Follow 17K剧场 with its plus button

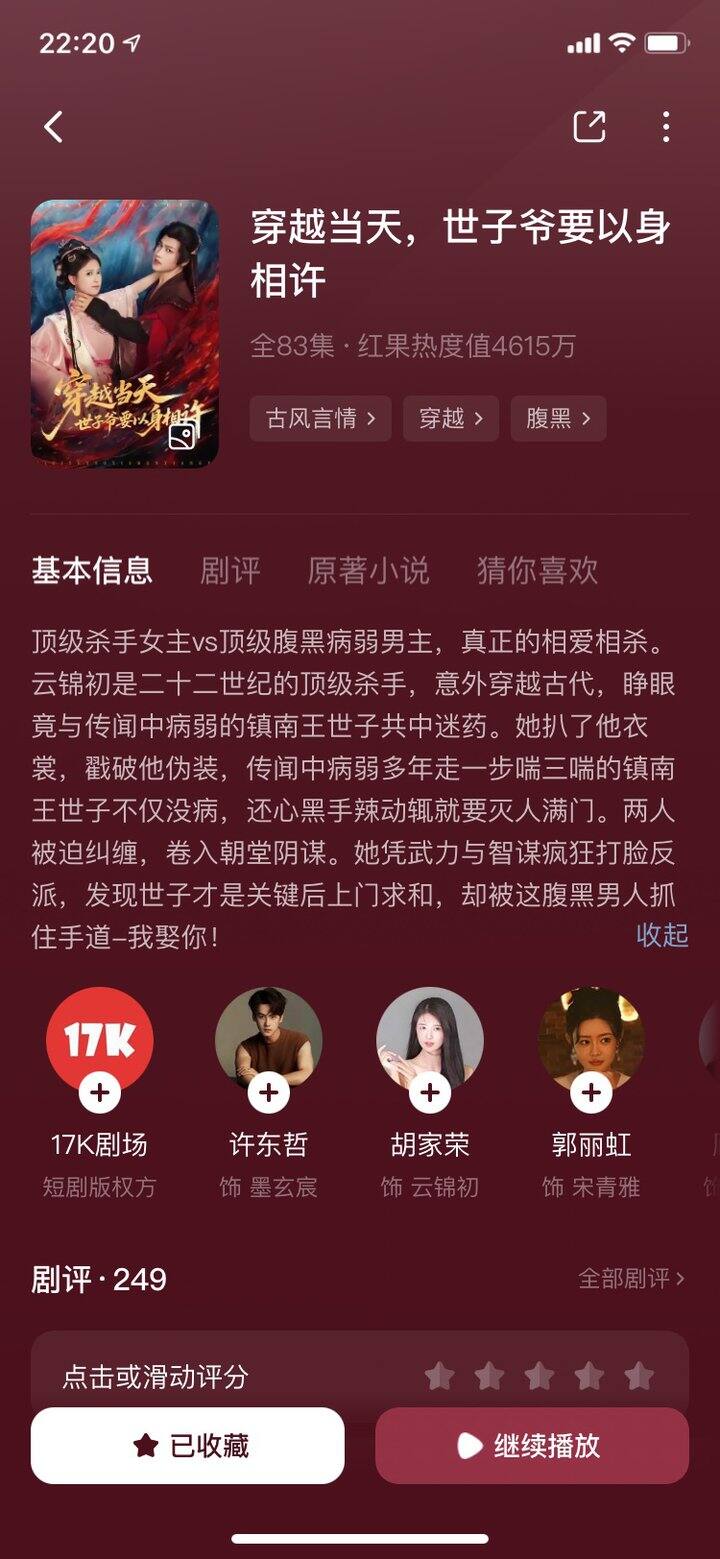click(x=99, y=1092)
